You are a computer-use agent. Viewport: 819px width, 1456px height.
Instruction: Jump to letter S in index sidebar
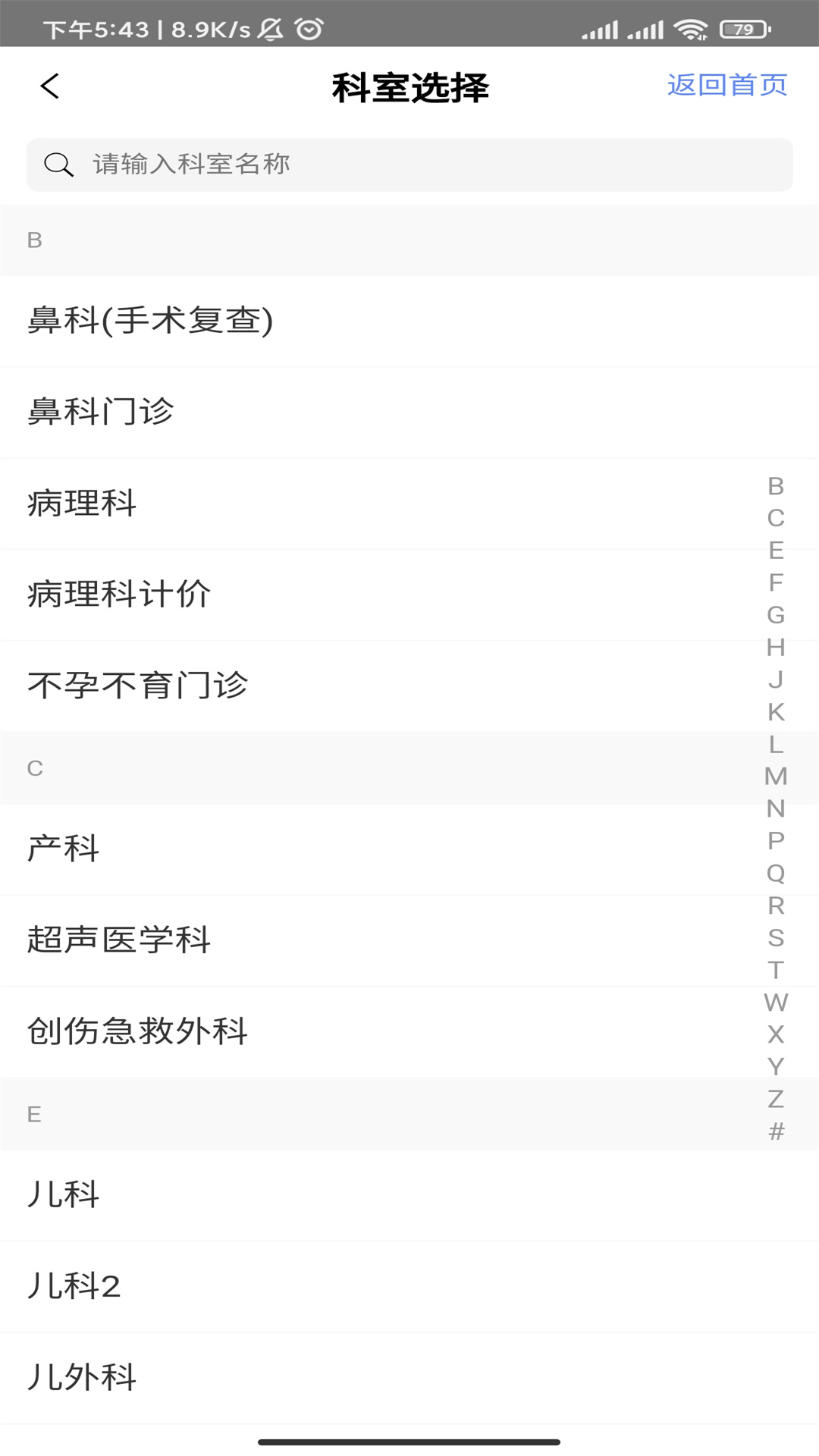click(776, 938)
